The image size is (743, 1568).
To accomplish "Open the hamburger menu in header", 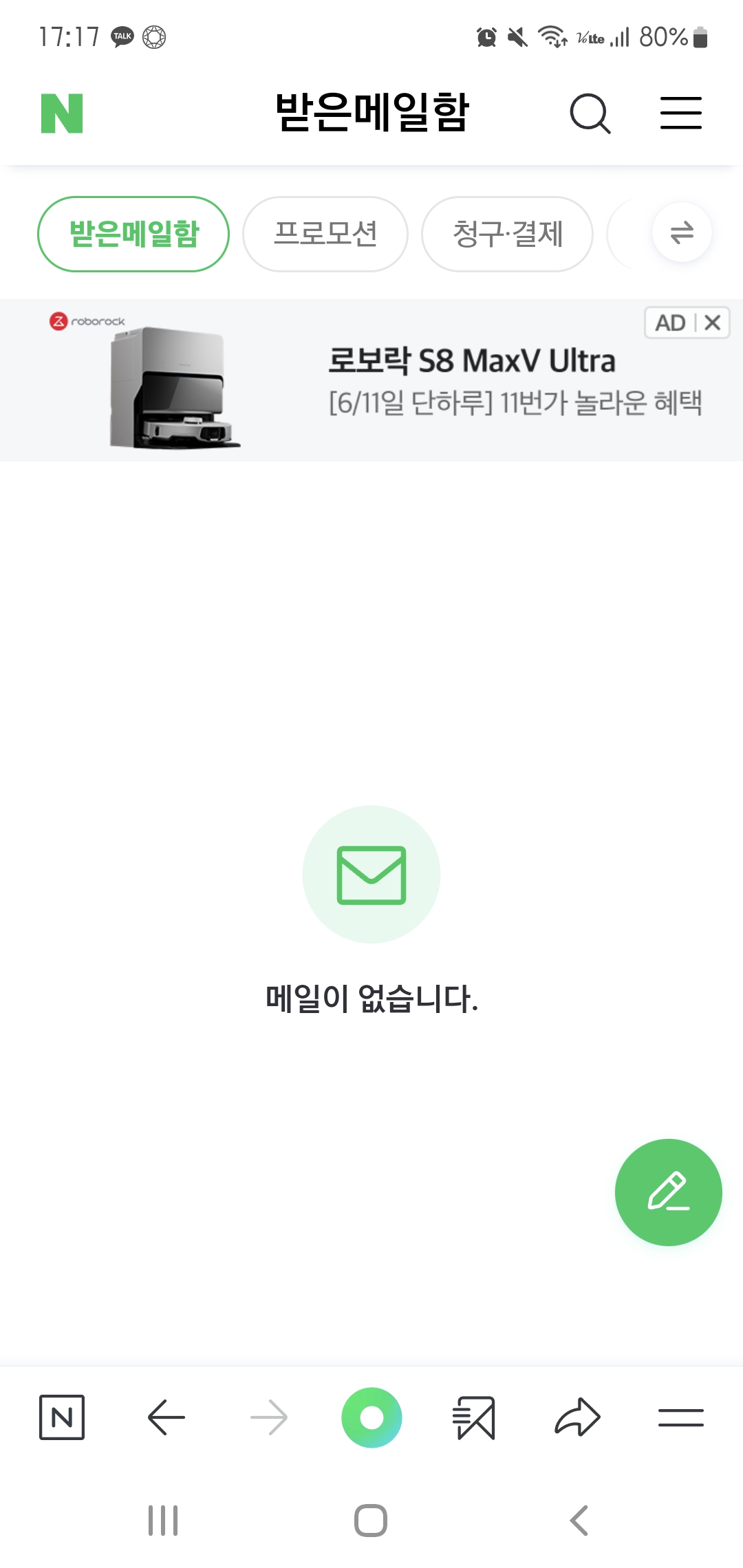I will tap(680, 113).
